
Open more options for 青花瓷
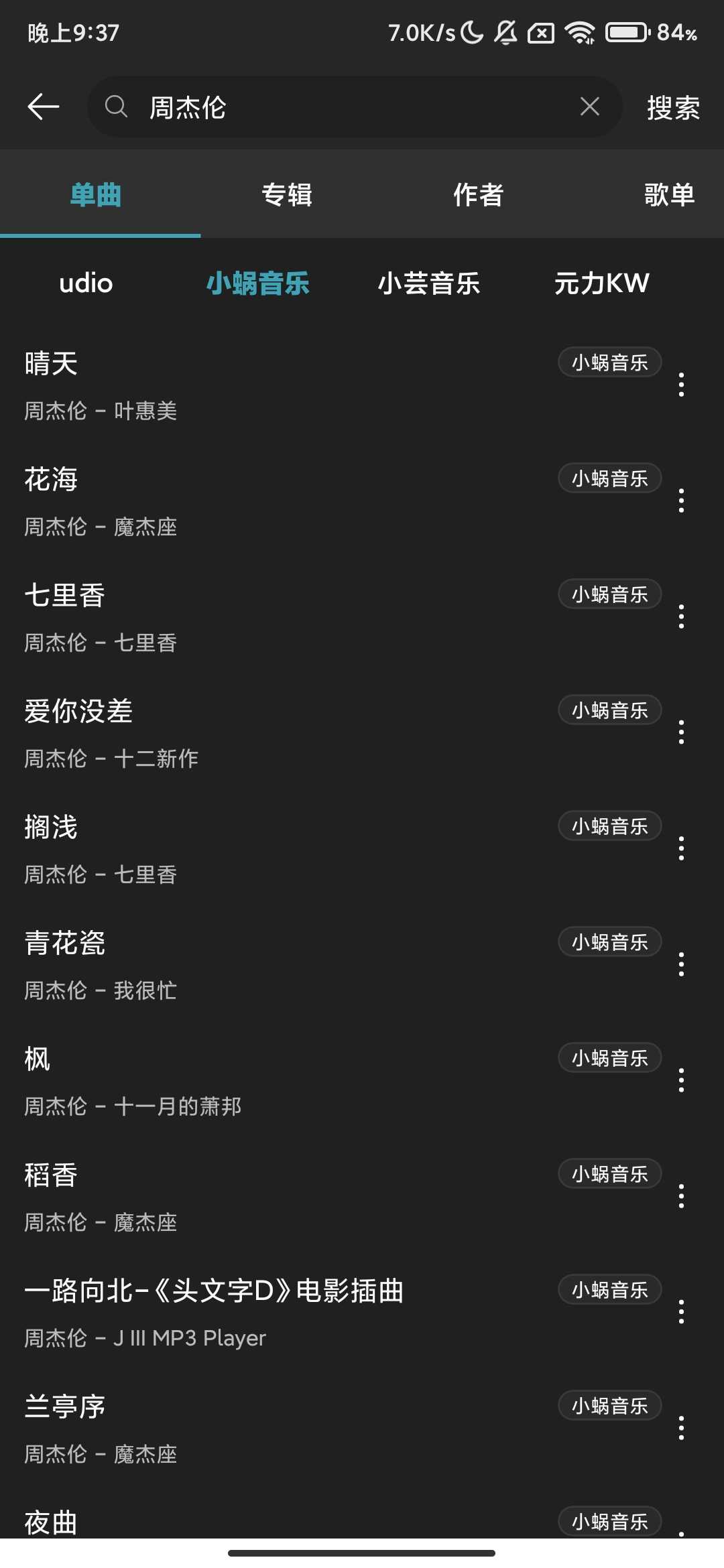click(x=681, y=964)
